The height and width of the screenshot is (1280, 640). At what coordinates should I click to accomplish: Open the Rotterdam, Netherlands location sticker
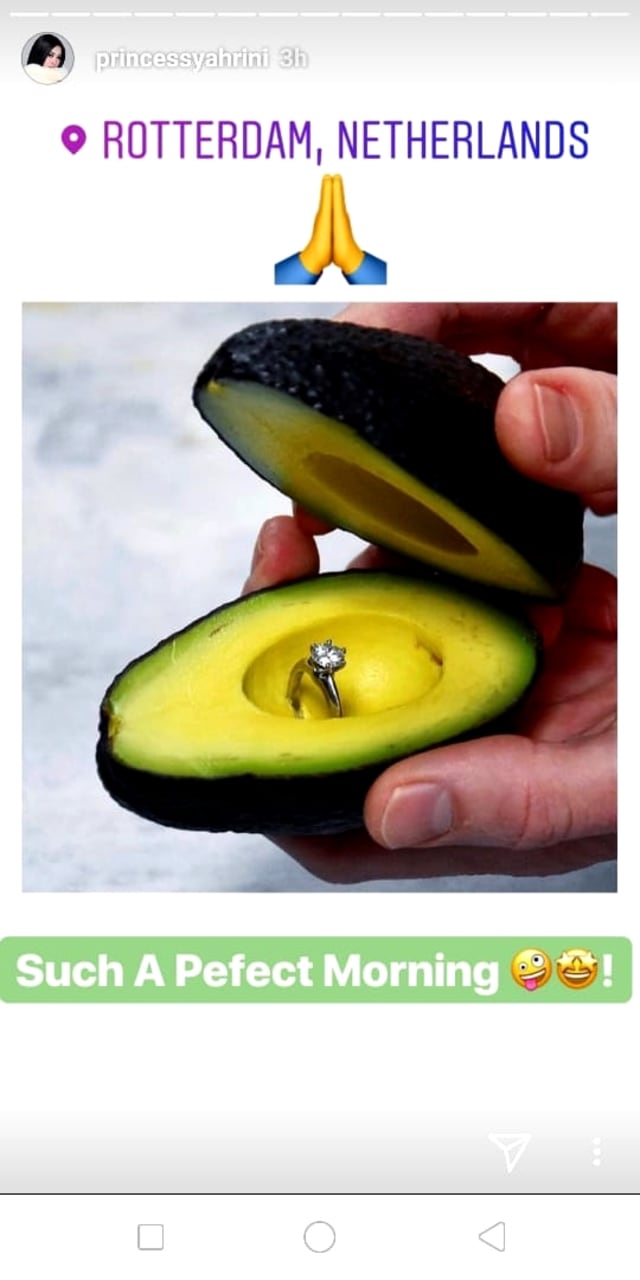tap(325, 141)
